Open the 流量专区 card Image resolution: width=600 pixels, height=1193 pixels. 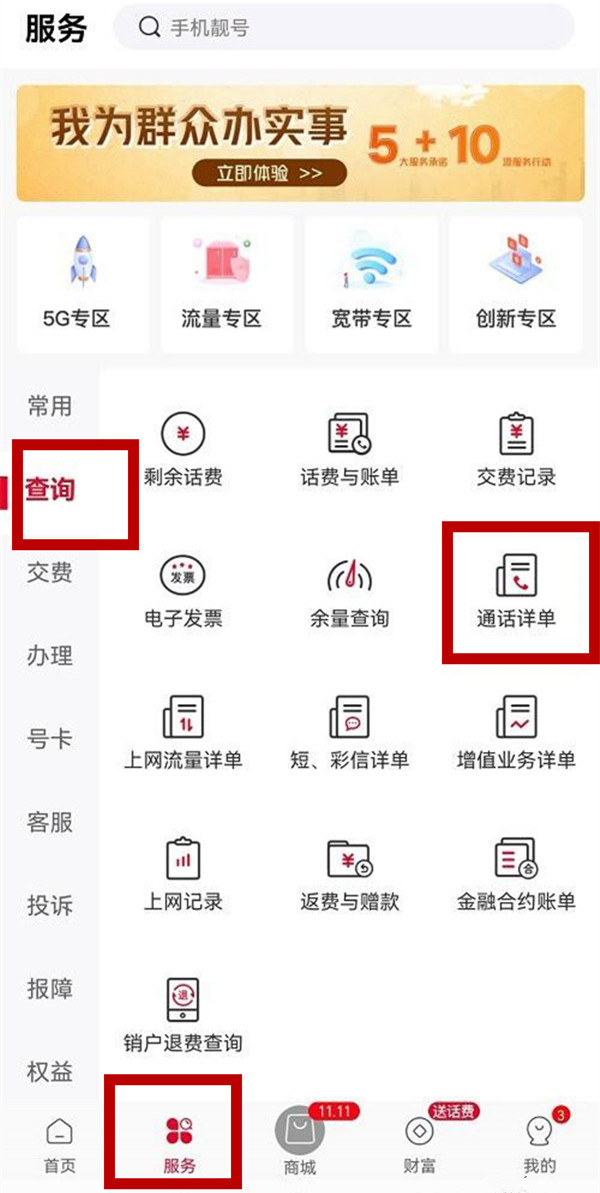coord(221,284)
